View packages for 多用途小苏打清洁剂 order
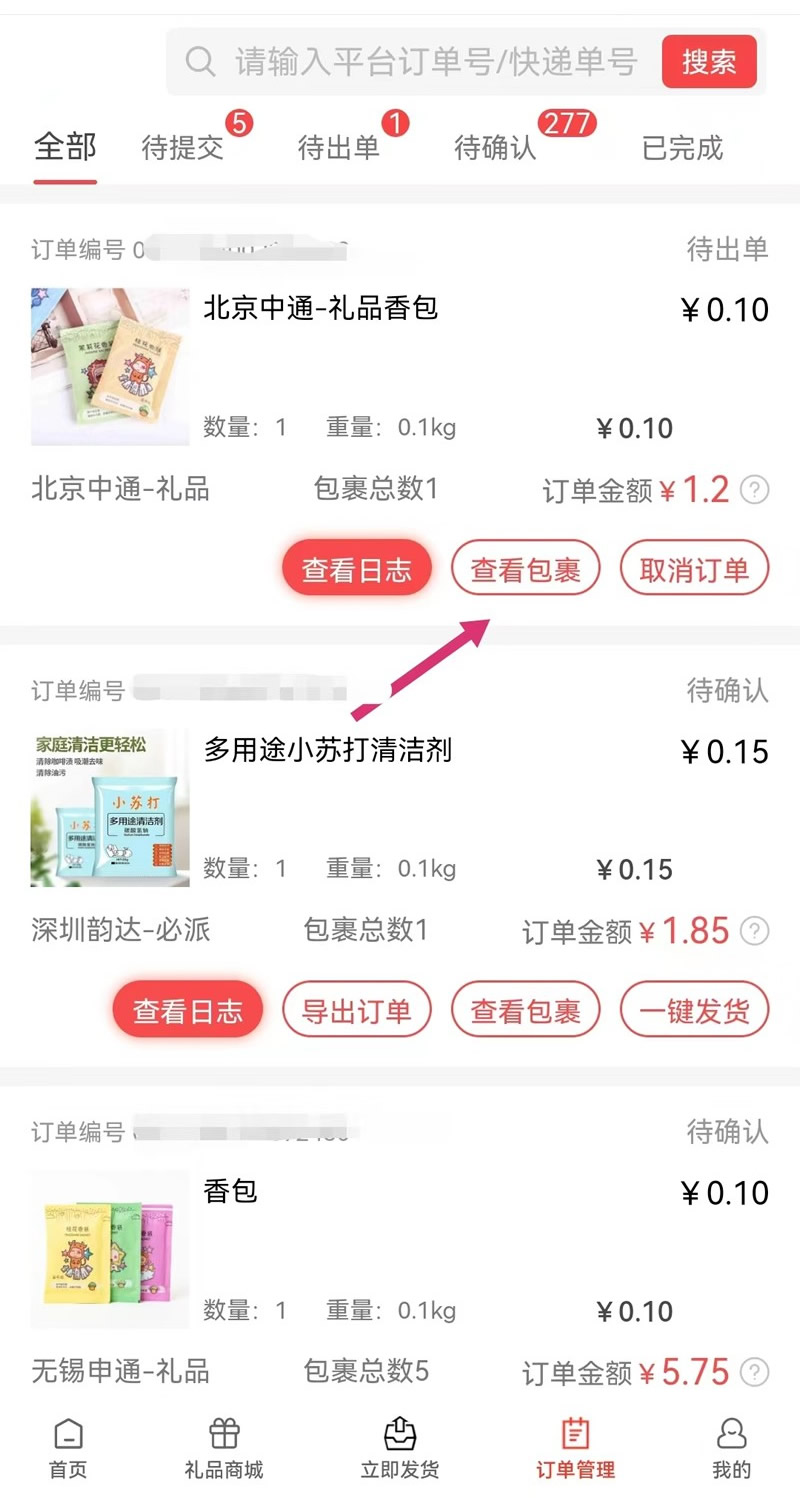The image size is (800, 1498). (x=525, y=1011)
